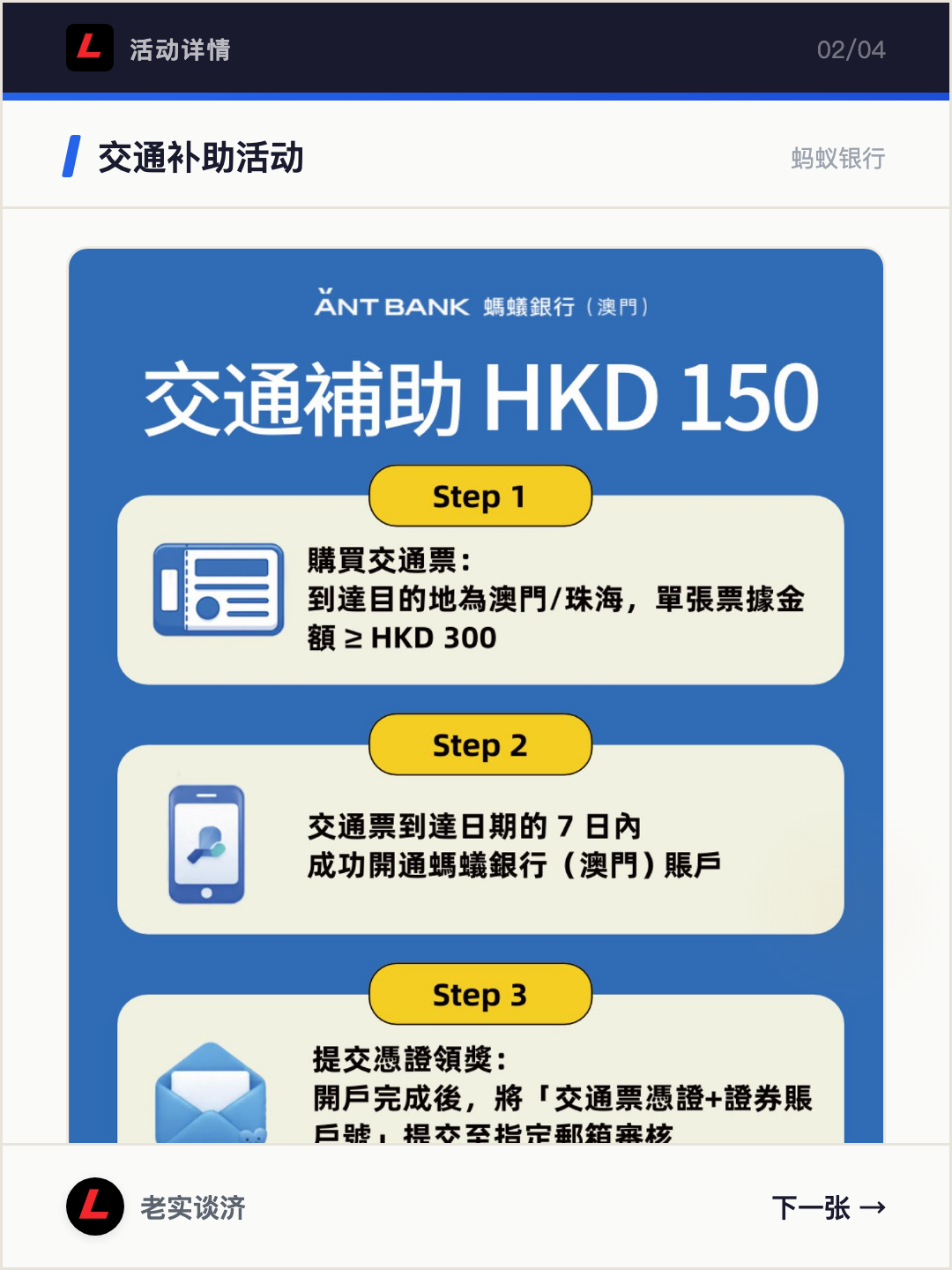This screenshot has height=1270, width=952.
Task: Toggle the Step 3 badge
Action: [x=480, y=995]
